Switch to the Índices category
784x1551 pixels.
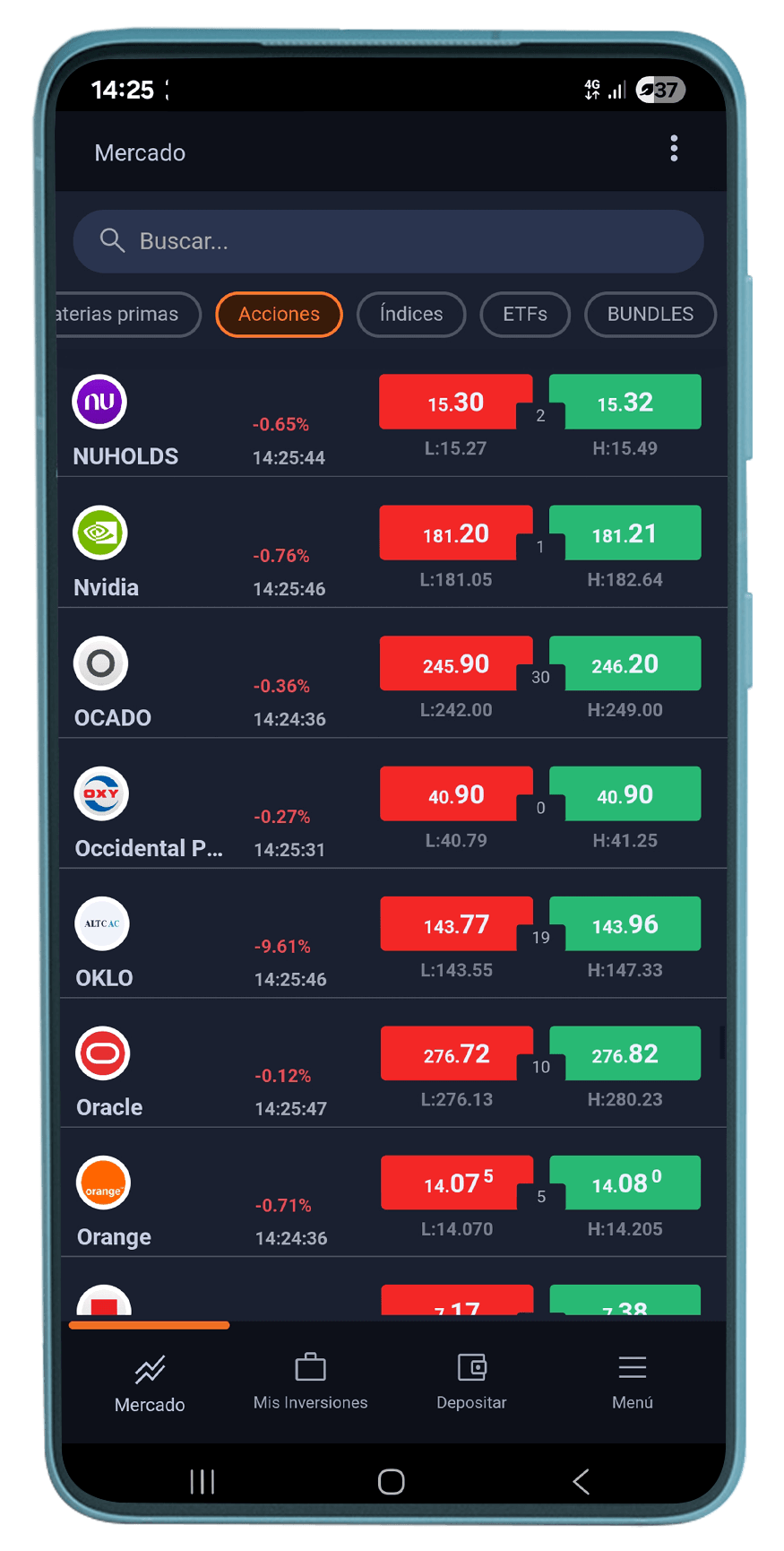(411, 315)
